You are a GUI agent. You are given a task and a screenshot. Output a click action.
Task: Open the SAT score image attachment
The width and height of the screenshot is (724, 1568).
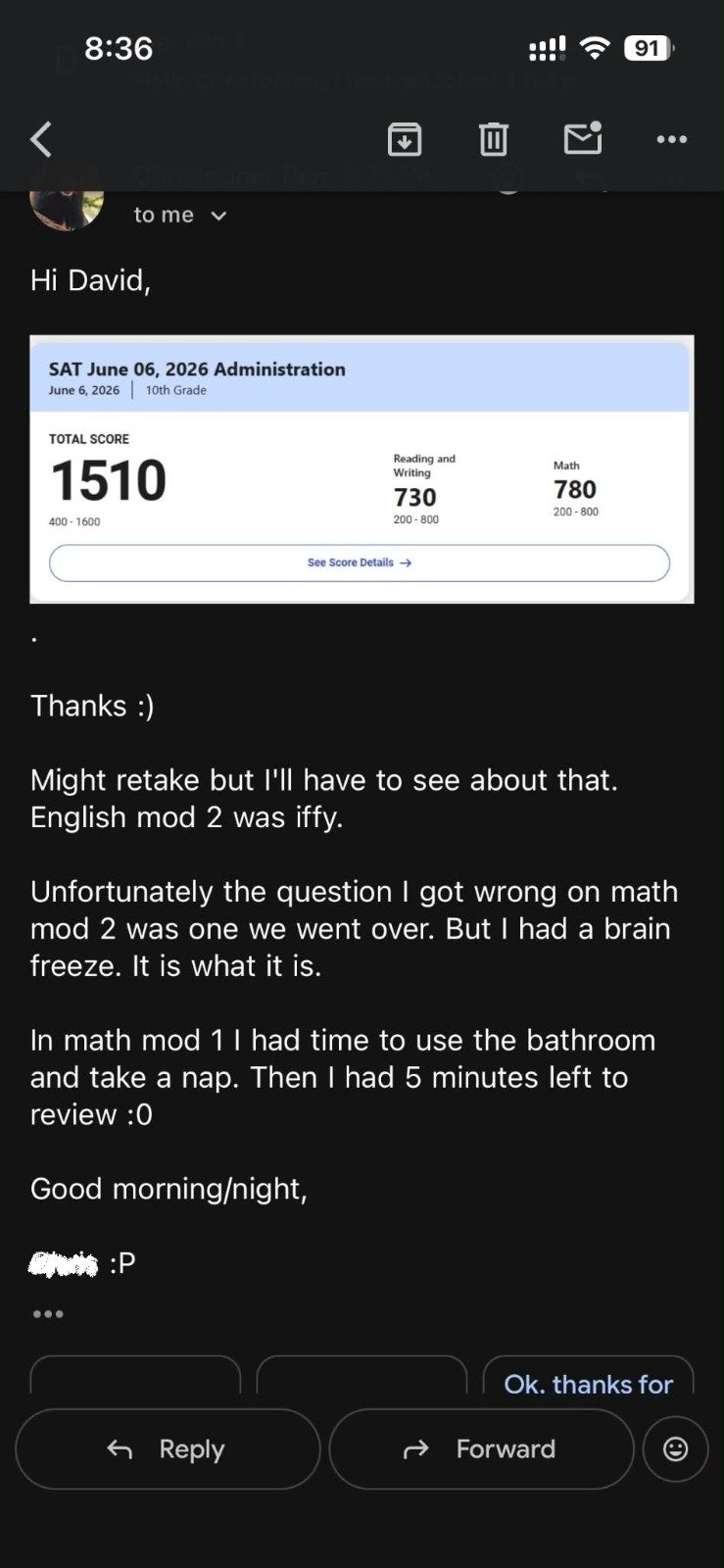(x=362, y=468)
